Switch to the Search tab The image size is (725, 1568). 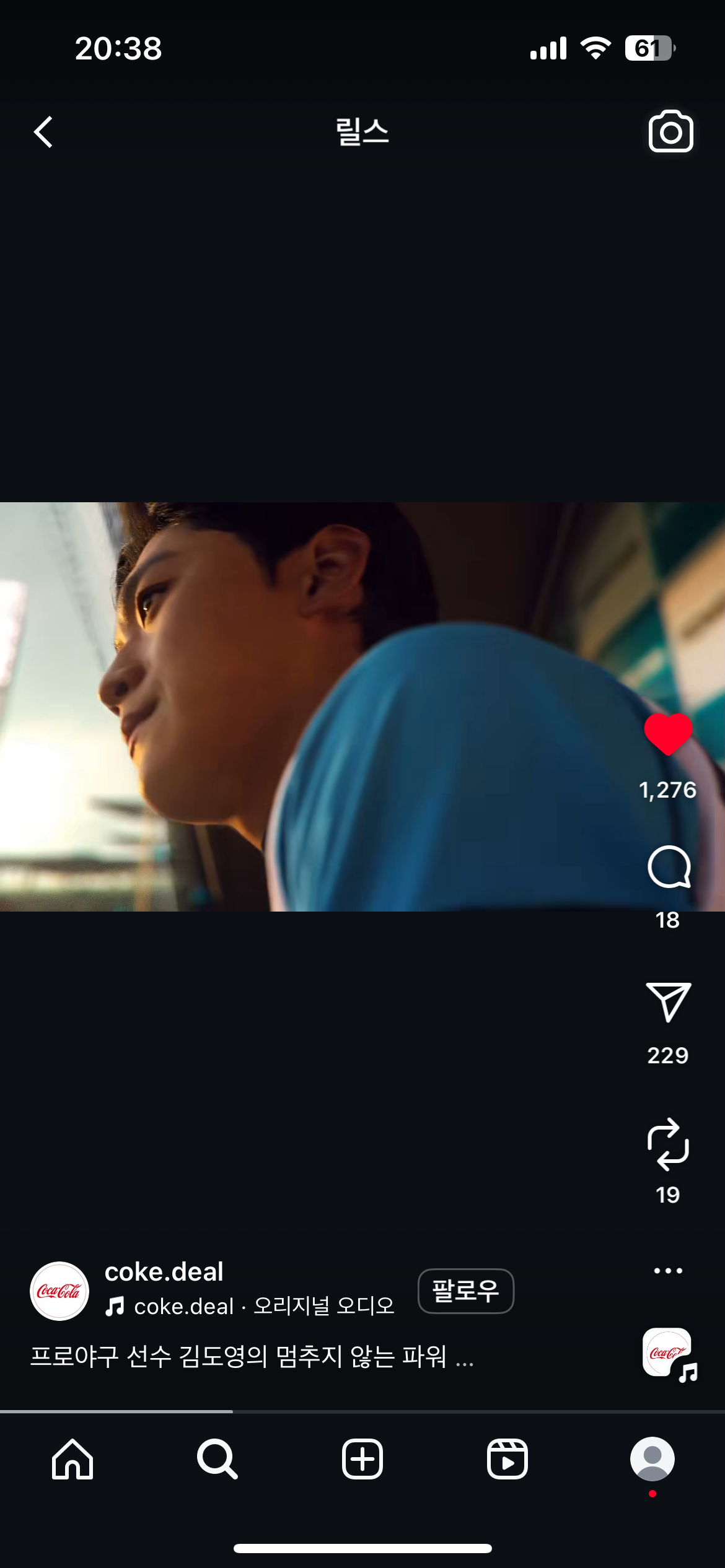click(217, 1459)
